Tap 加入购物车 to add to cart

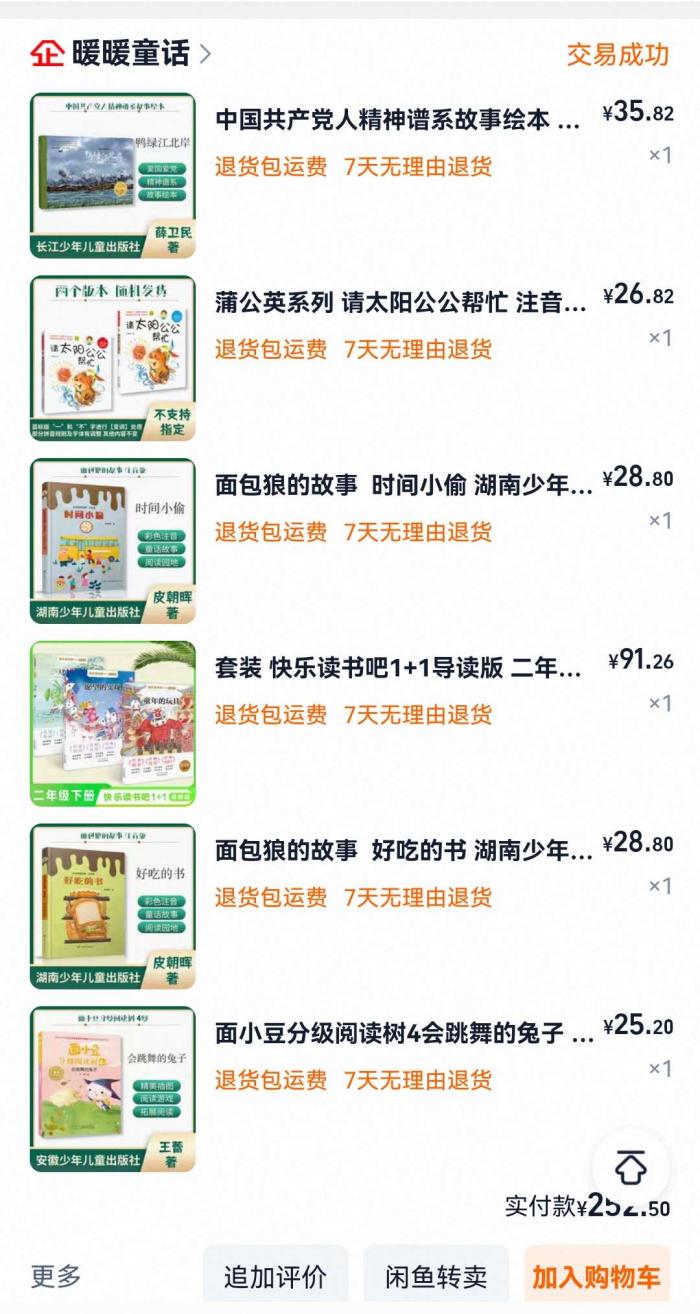click(x=596, y=1277)
